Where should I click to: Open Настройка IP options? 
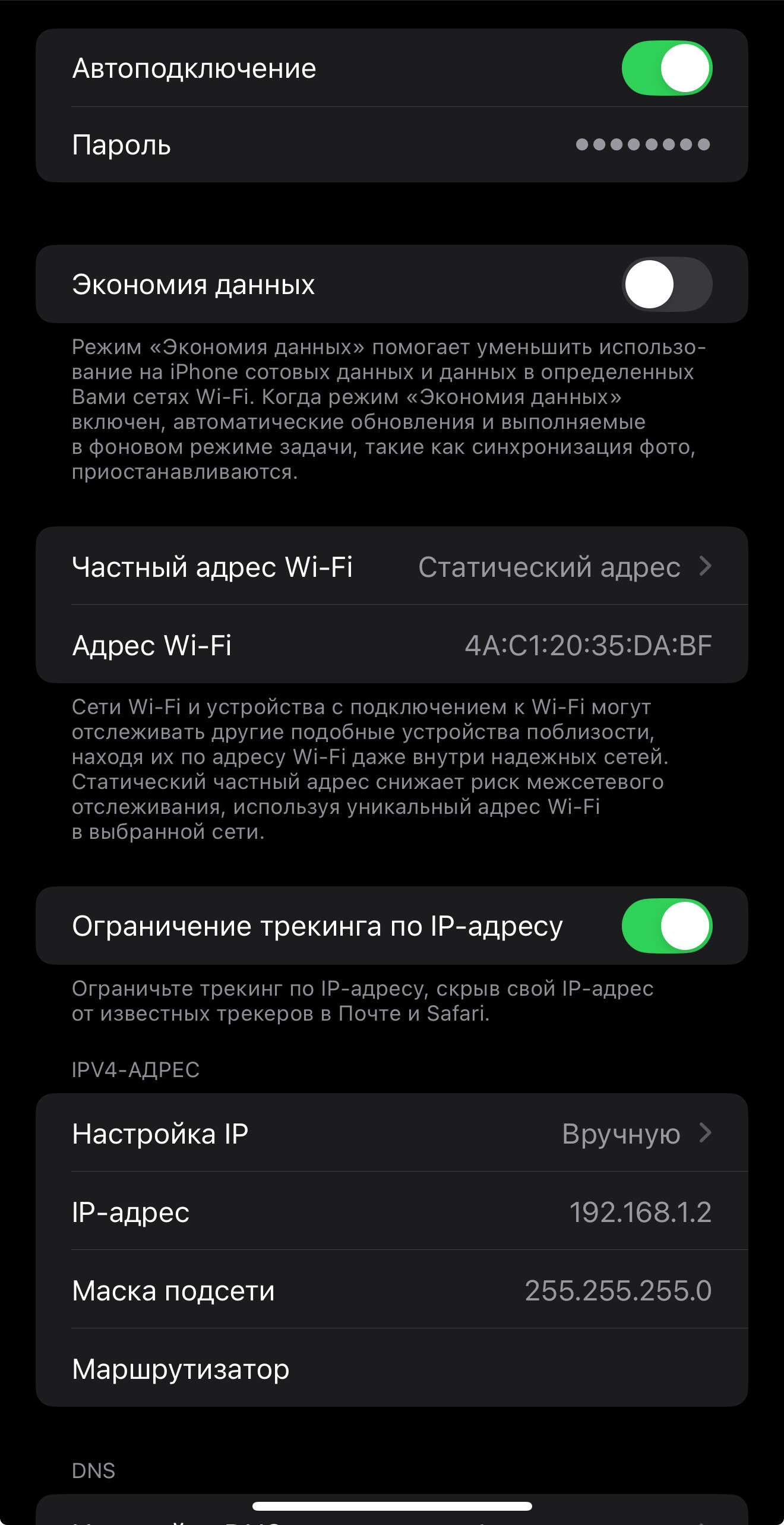391,1133
